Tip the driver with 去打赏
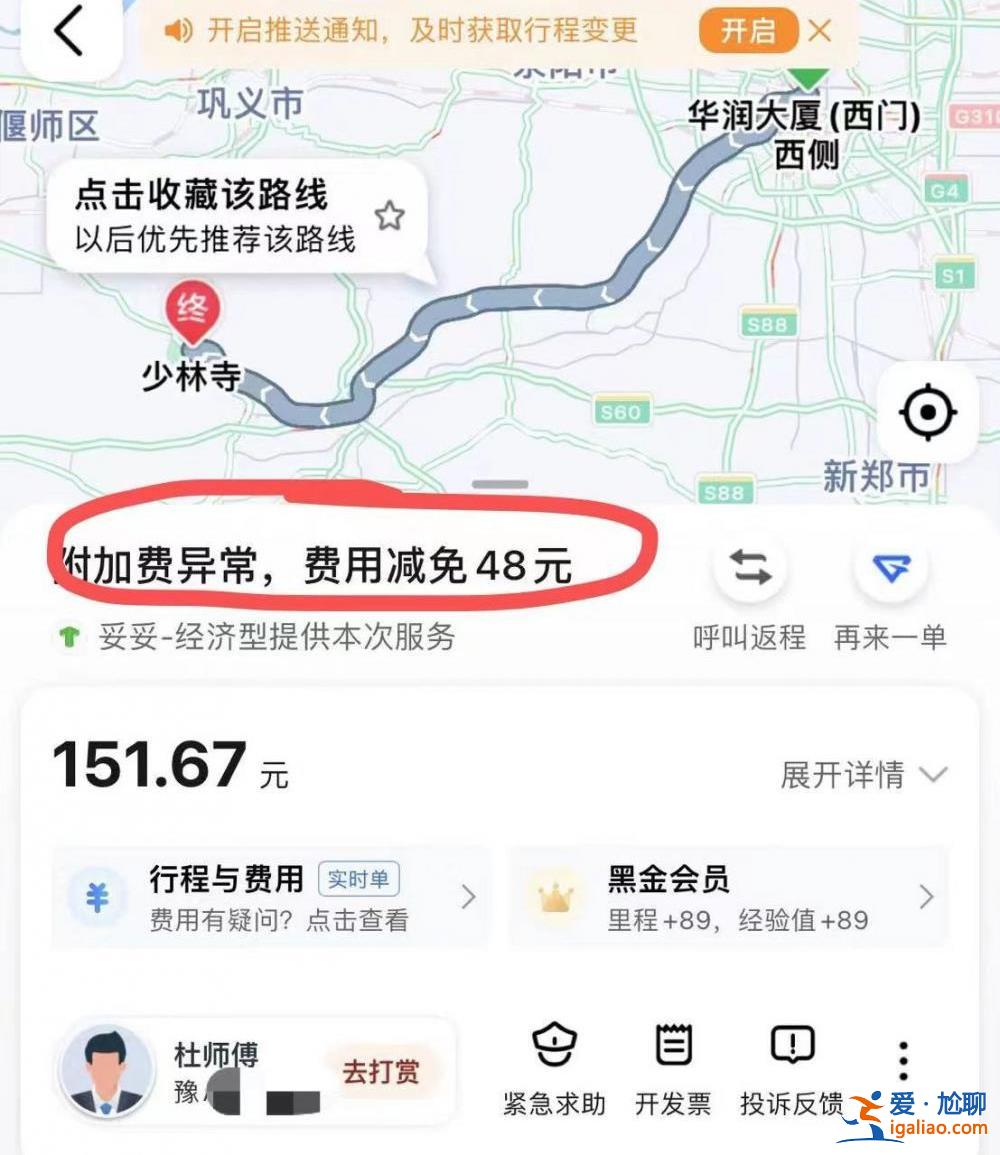Screen dimensions: 1000x1155 coord(381,1072)
